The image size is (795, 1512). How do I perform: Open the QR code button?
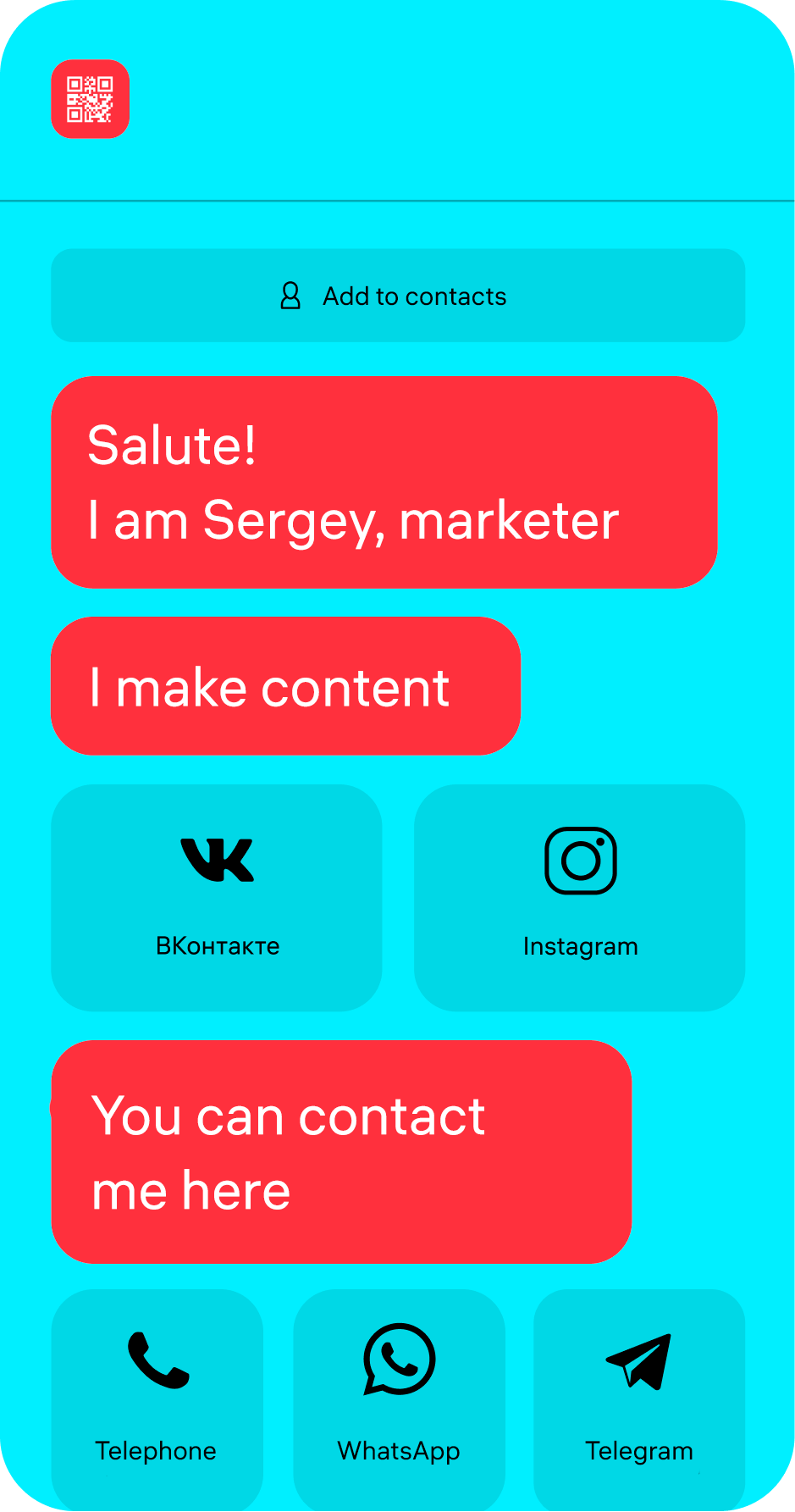click(x=90, y=99)
